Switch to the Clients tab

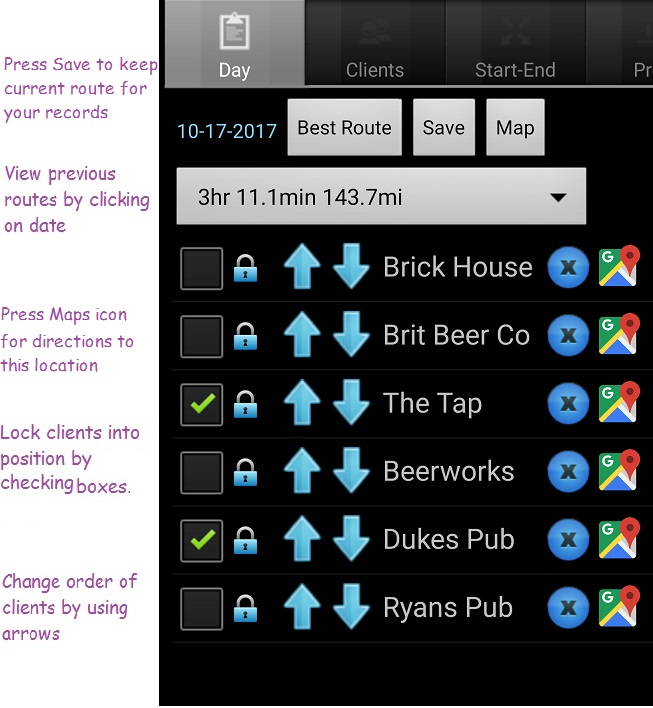(x=375, y=44)
